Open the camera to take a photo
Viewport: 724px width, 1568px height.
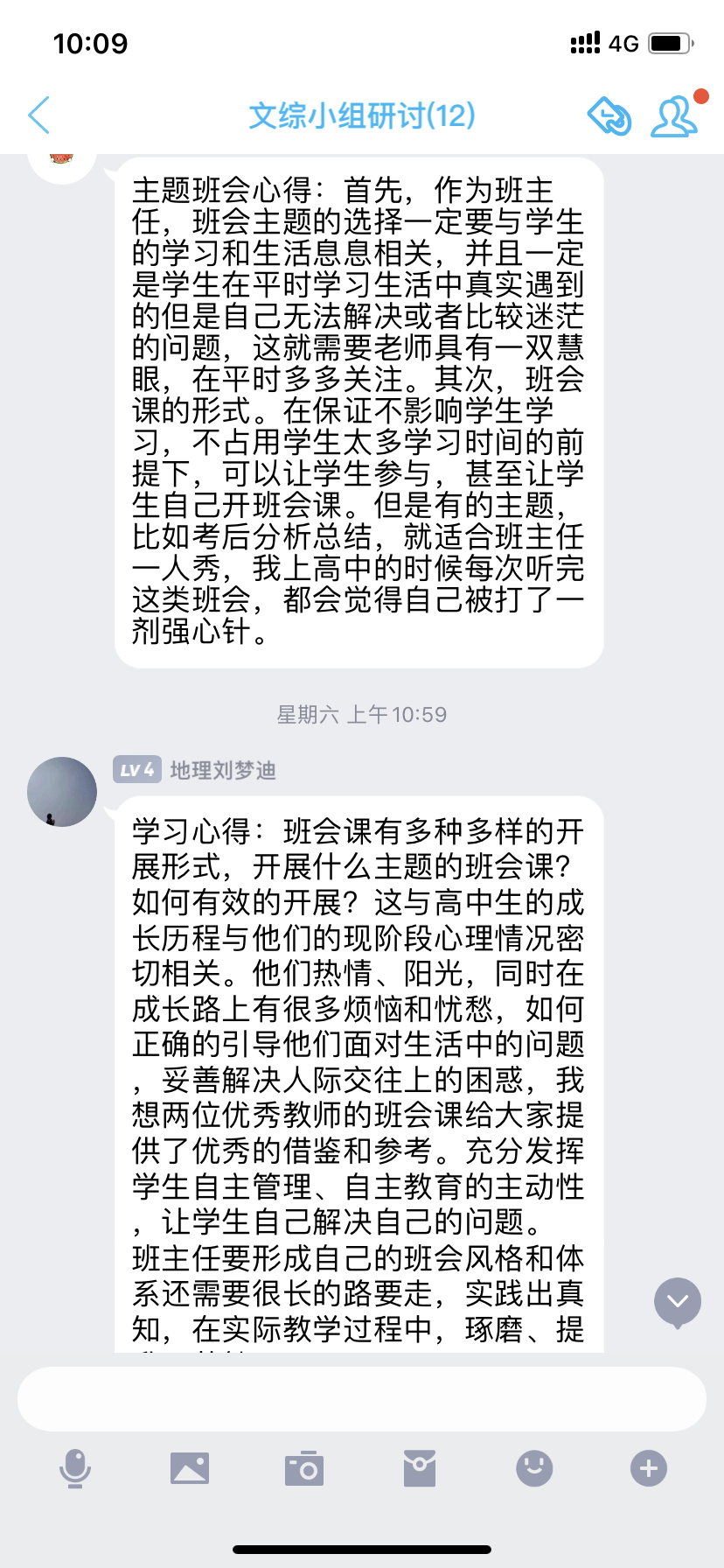[x=304, y=1468]
